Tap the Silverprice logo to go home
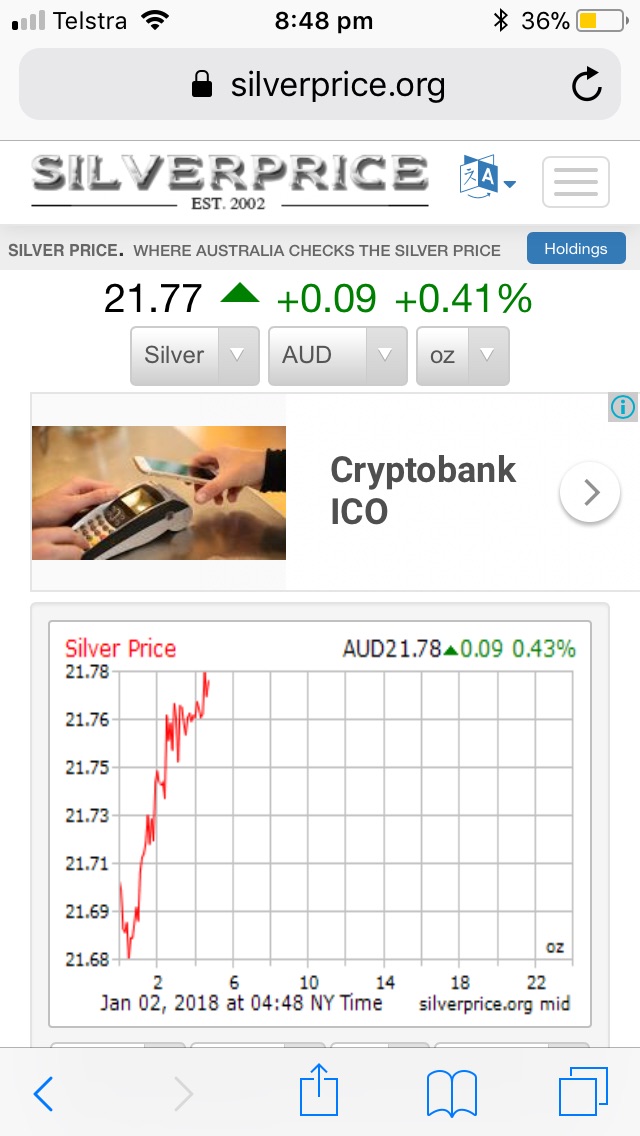Image resolution: width=640 pixels, height=1136 pixels. tap(229, 181)
